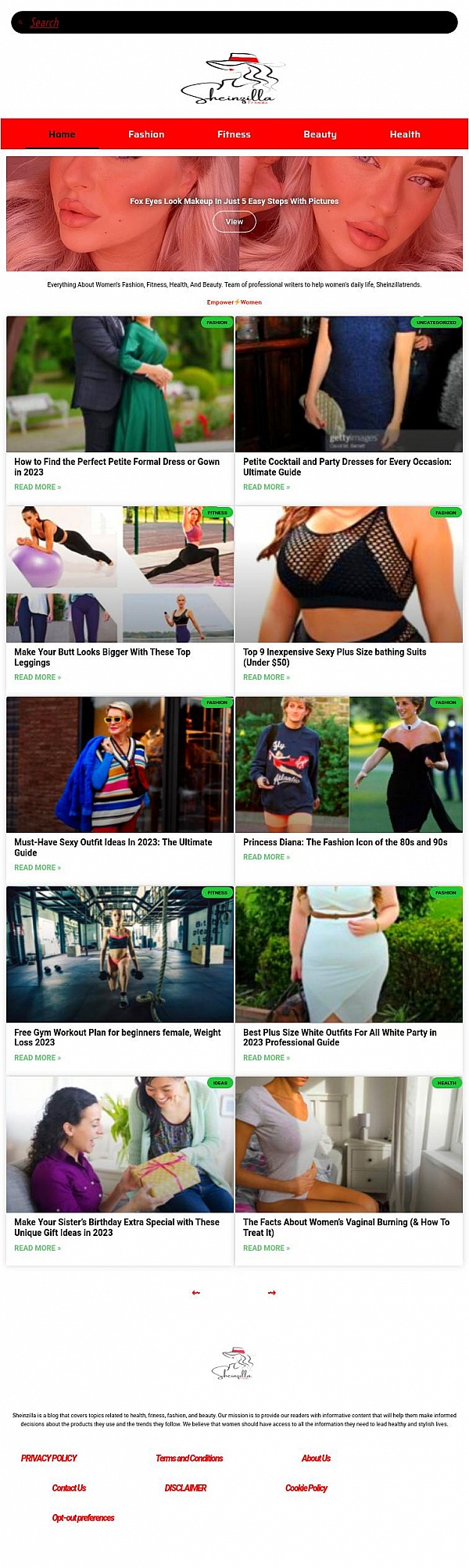The height and width of the screenshot is (1568, 469).
Task: Open the Contact Us link
Action: [x=69, y=1488]
